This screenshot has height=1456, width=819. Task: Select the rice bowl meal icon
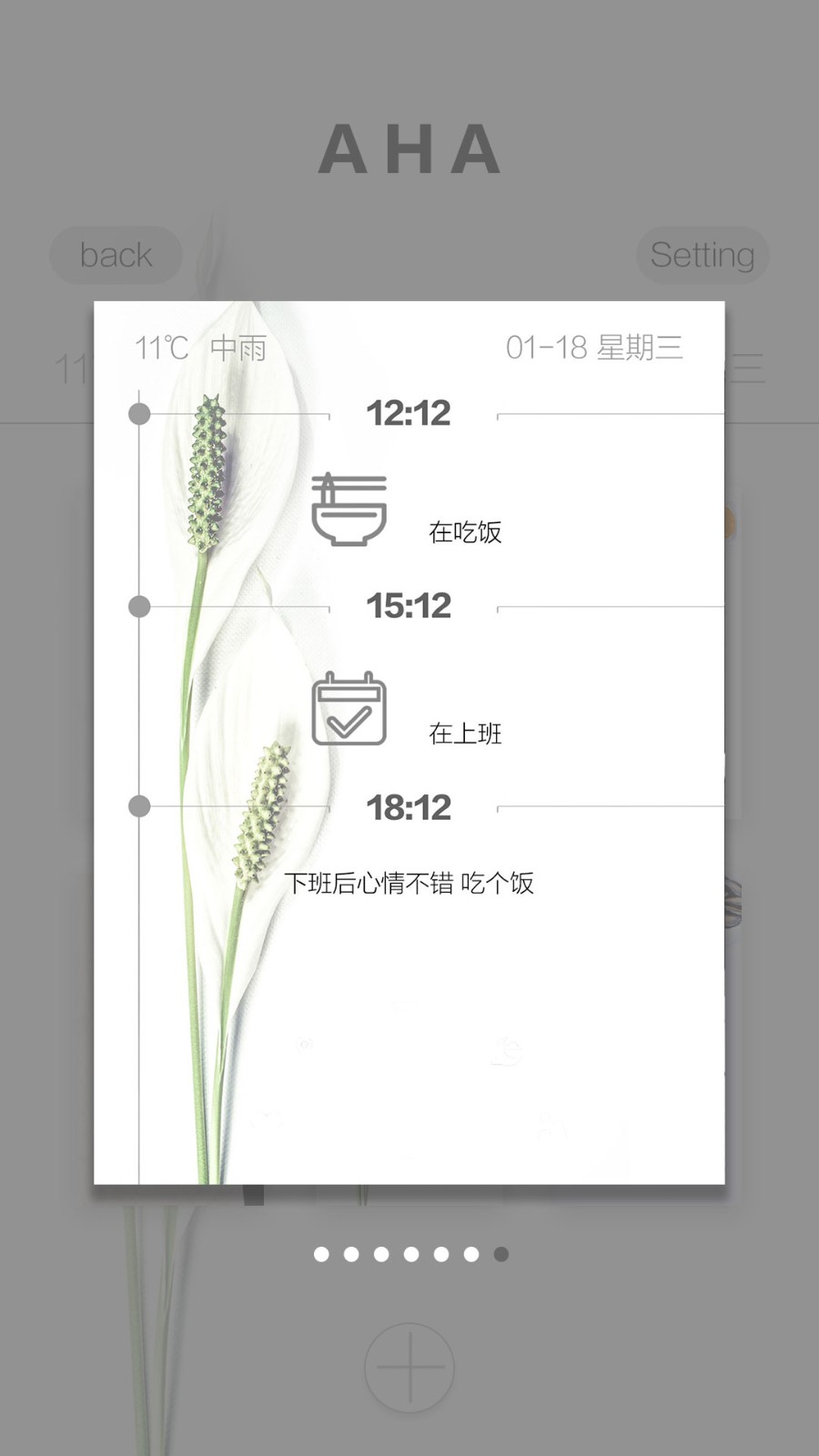(350, 510)
